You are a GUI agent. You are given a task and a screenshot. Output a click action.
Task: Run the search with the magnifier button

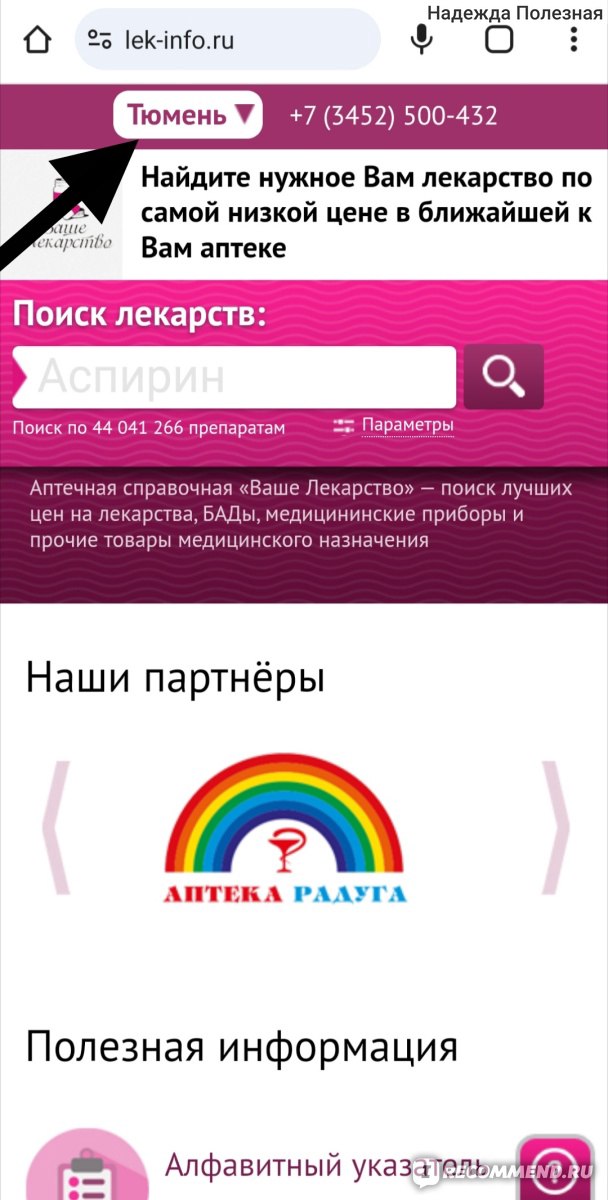click(x=504, y=376)
